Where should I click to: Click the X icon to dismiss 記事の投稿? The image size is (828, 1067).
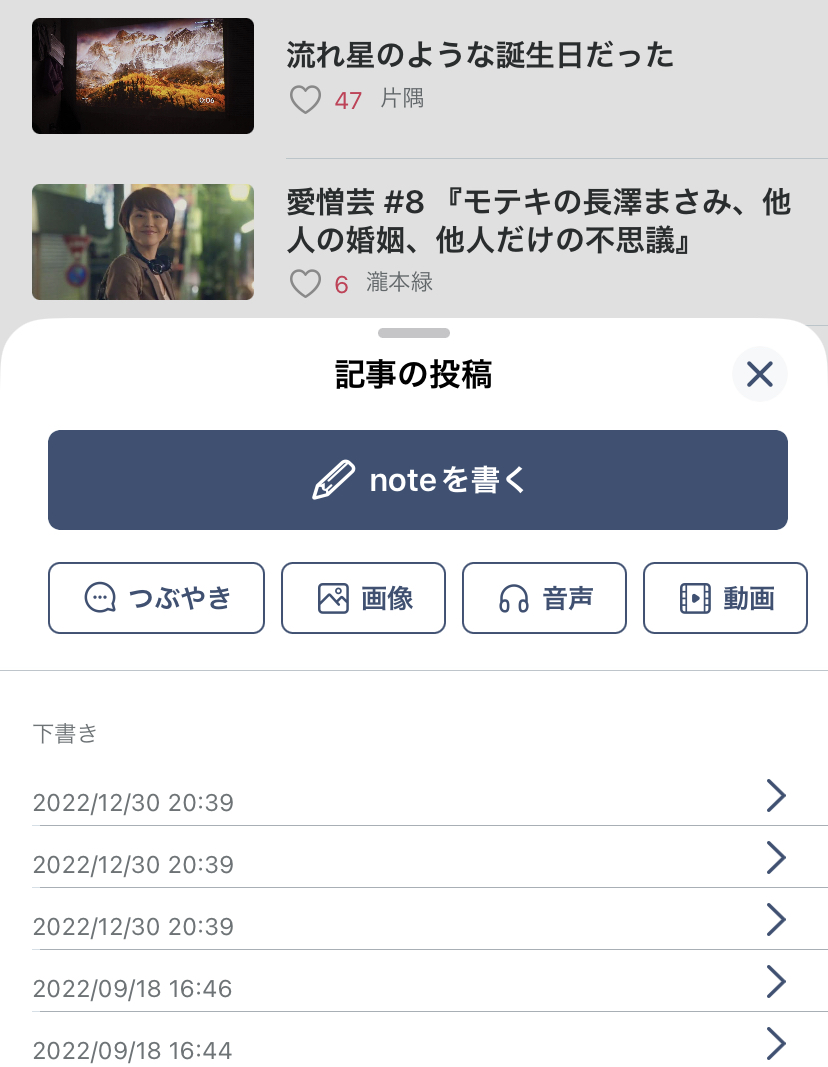(759, 374)
